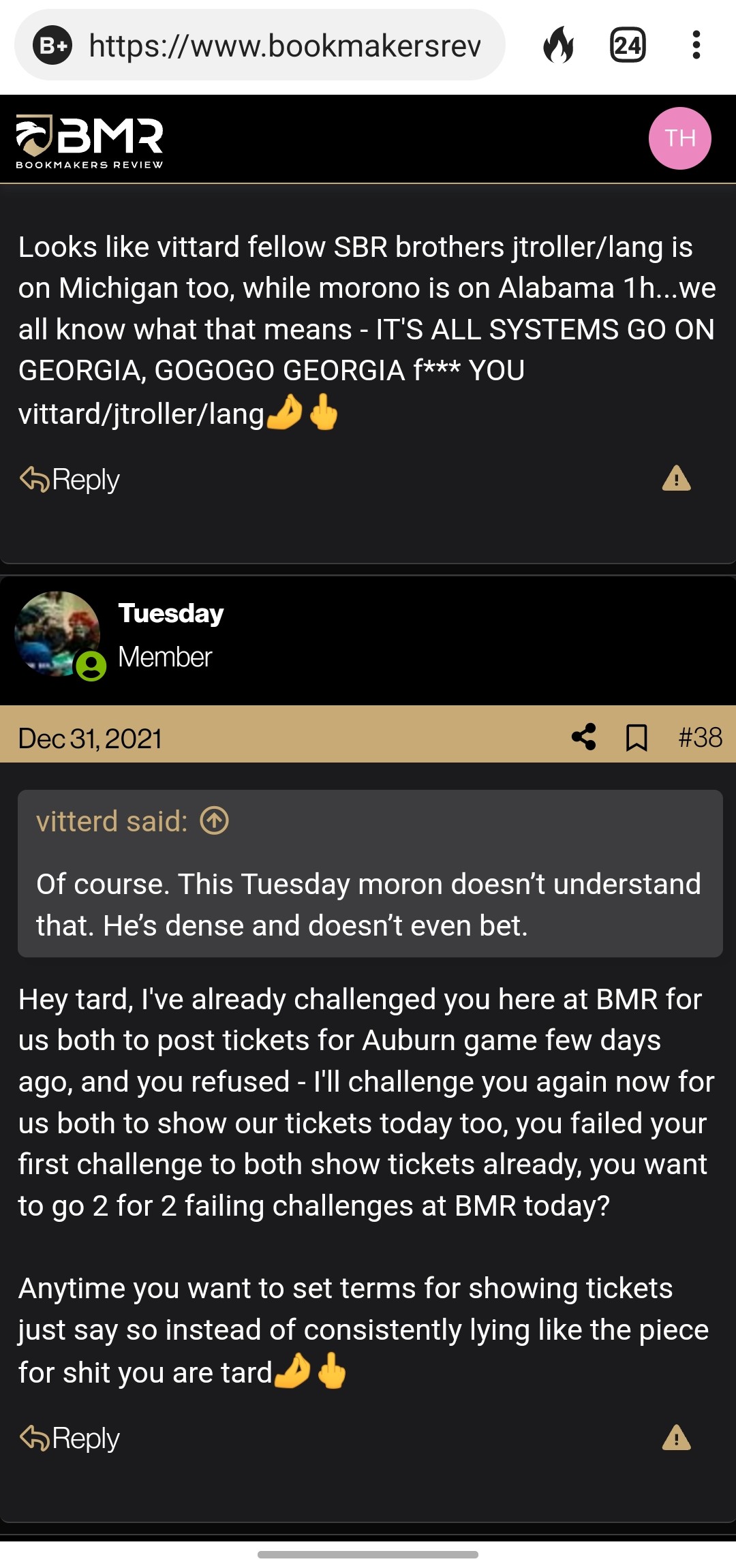Bookmark post #38 using the bookmark icon
This screenshot has height=1568, width=736.
pyautogui.click(x=638, y=737)
